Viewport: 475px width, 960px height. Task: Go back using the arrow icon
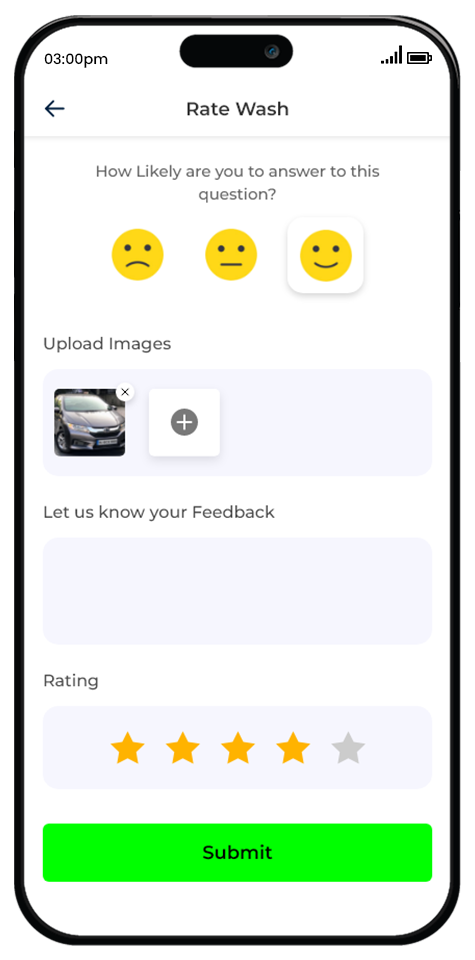click(x=54, y=109)
